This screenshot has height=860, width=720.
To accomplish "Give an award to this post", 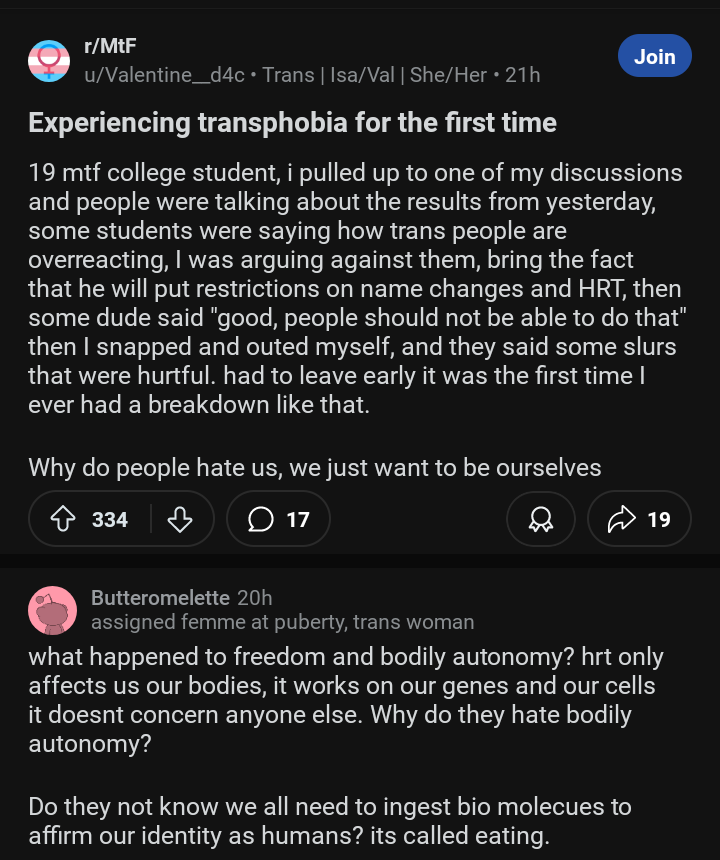I will click(x=541, y=519).
